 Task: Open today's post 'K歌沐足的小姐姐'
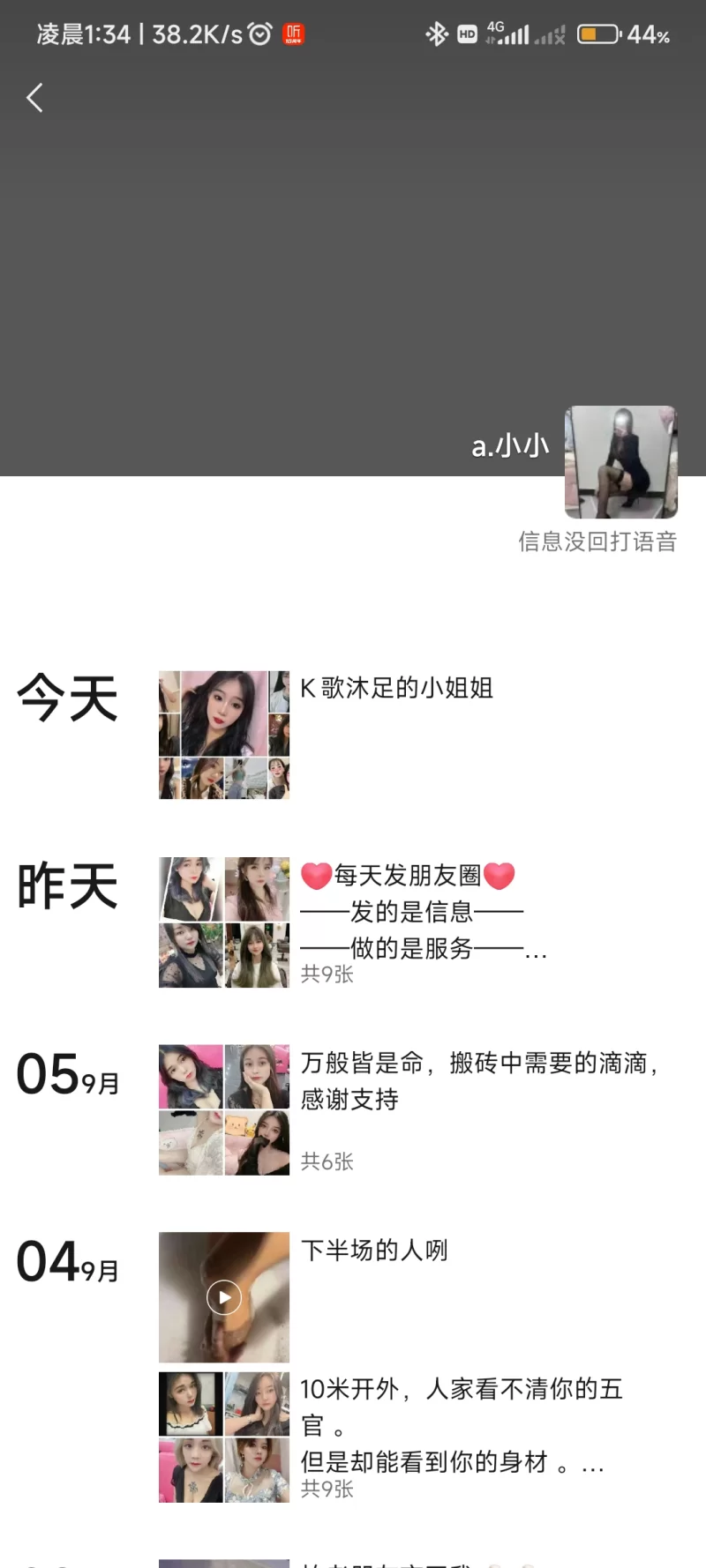click(224, 735)
